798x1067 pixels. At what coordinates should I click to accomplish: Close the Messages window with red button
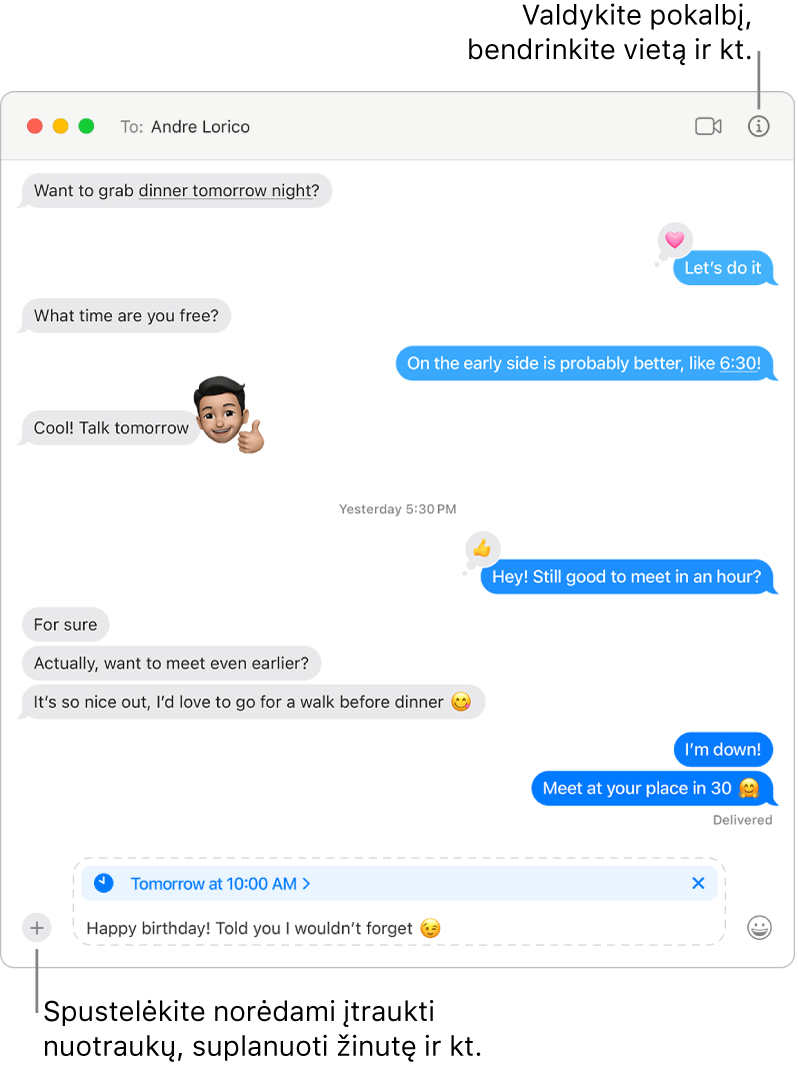click(x=35, y=127)
